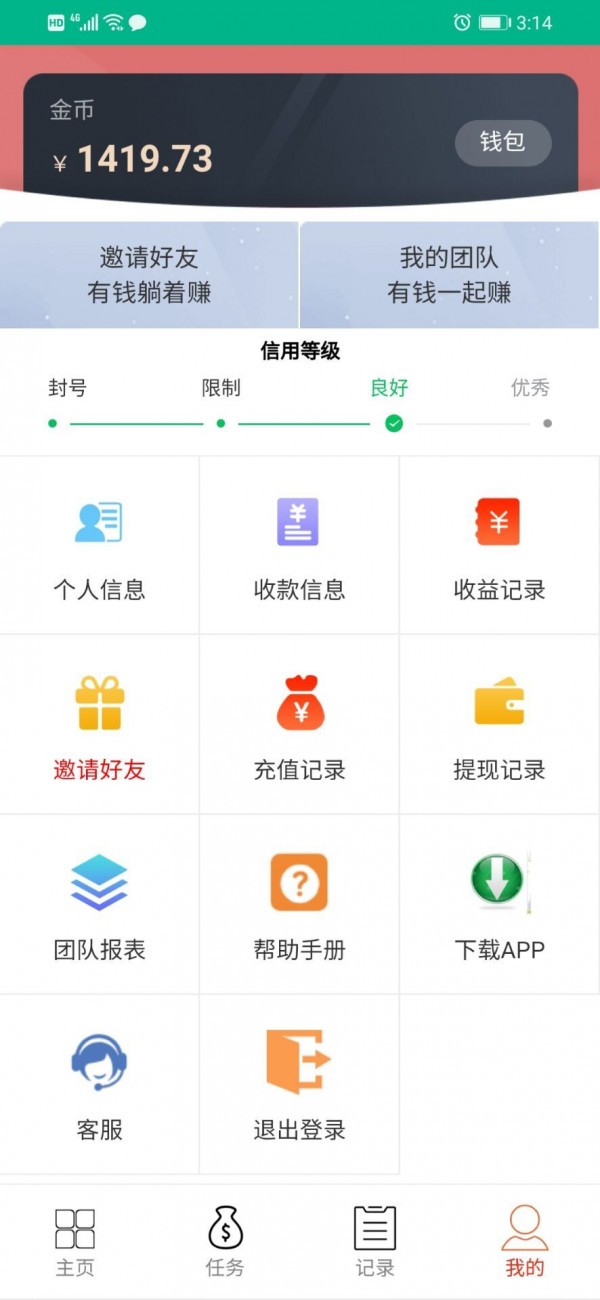Screen dimensions: 600x1300
Task: Switch to the 记录 records tab
Action: pos(375,1242)
